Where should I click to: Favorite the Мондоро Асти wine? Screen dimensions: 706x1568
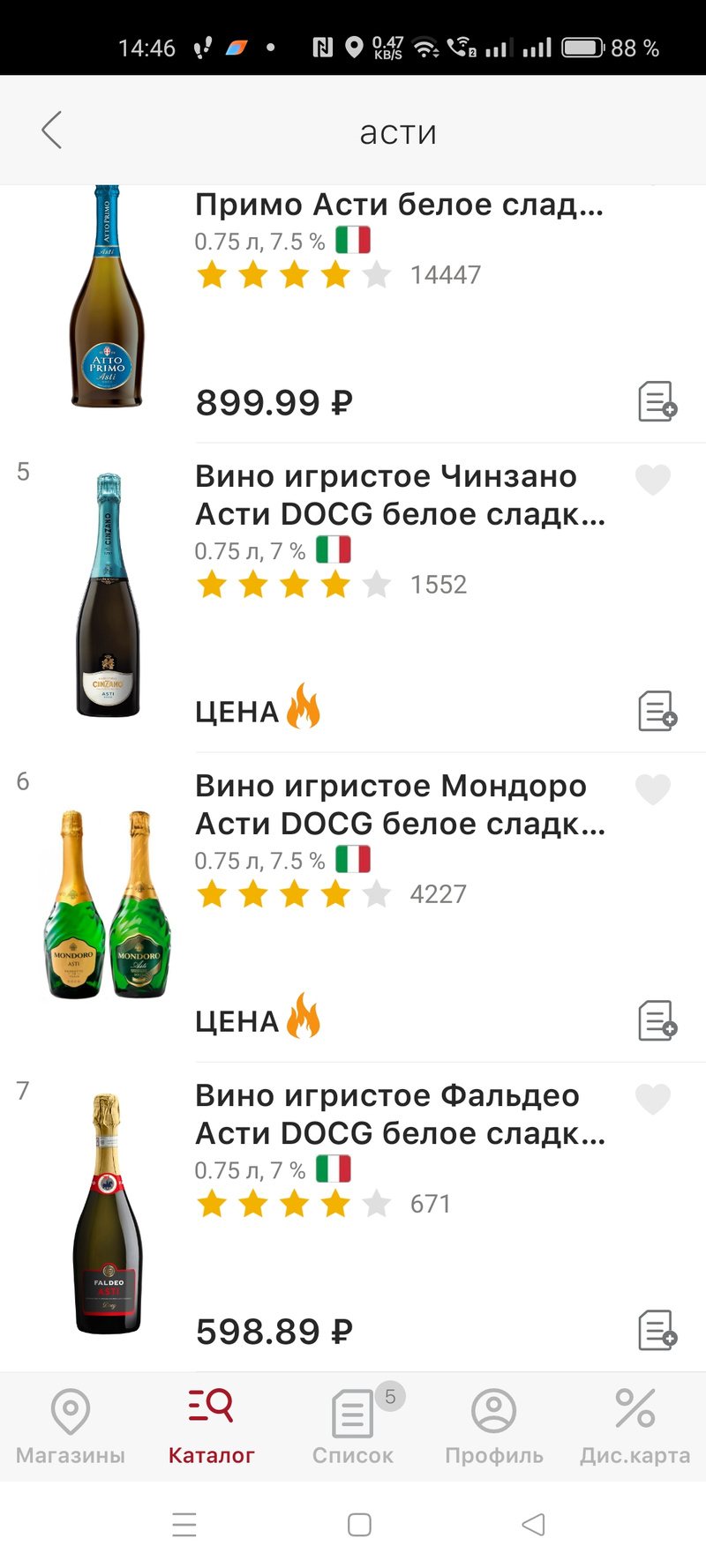pos(653,789)
